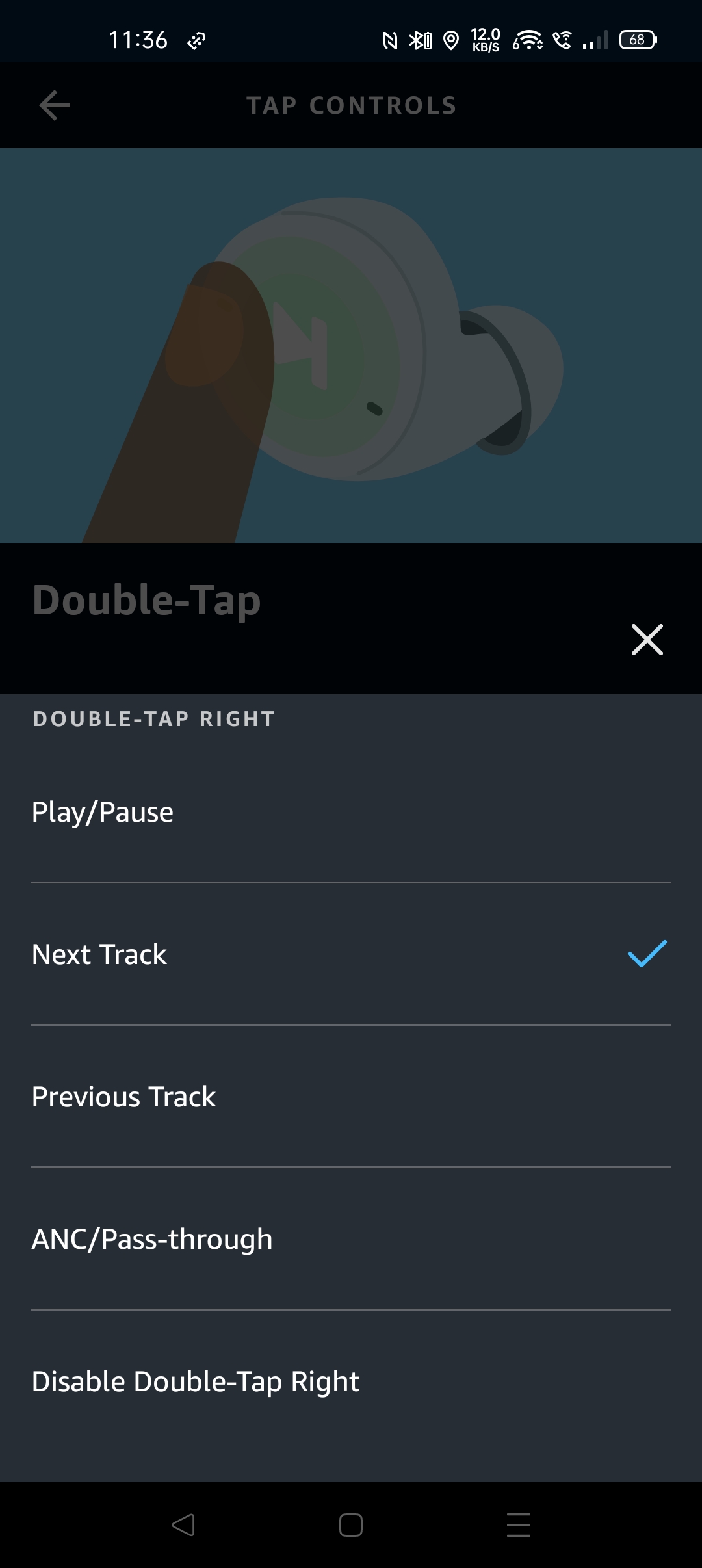Set double-tap right to Previous Track
Viewport: 702px width, 1568px height.
[351, 1096]
